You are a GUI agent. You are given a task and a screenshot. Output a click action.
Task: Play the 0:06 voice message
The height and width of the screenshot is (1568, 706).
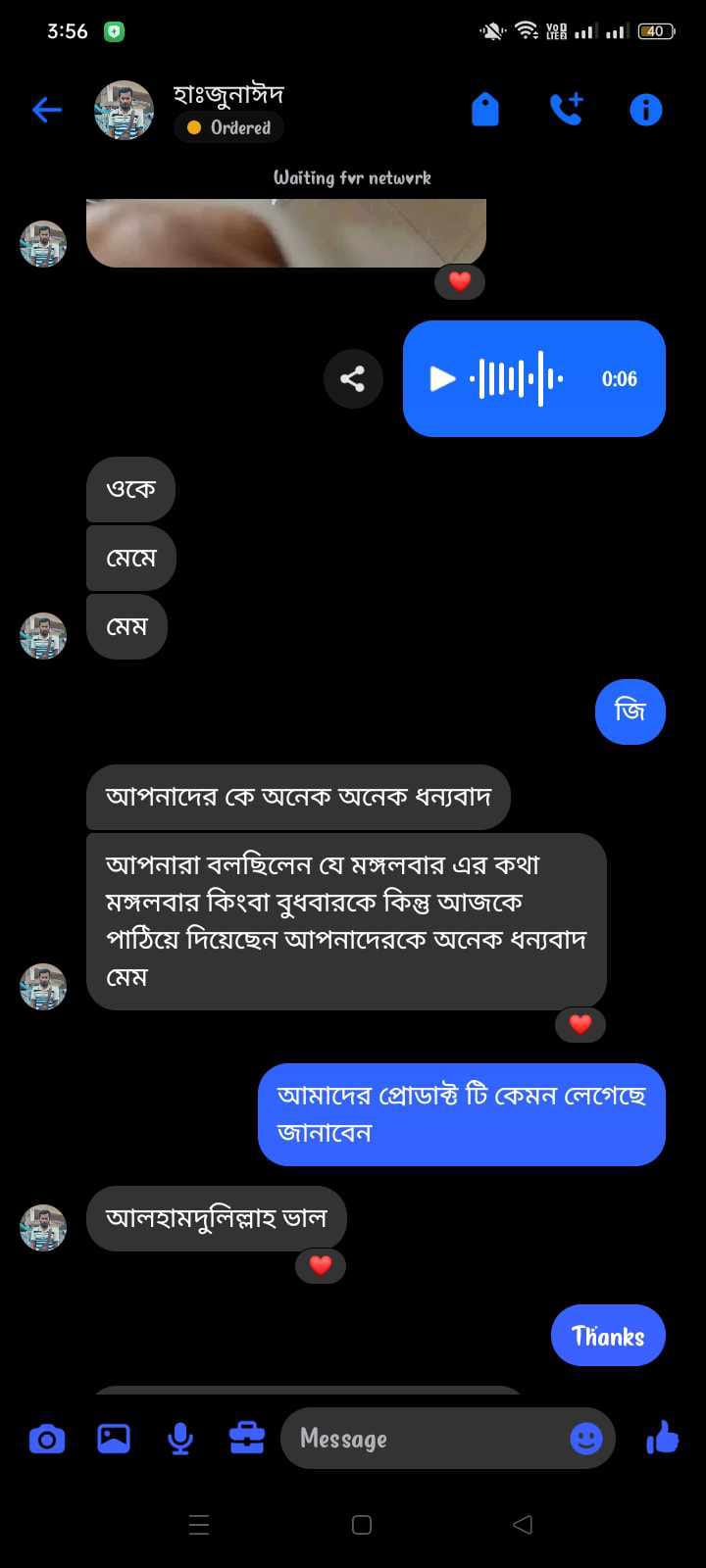(x=443, y=378)
